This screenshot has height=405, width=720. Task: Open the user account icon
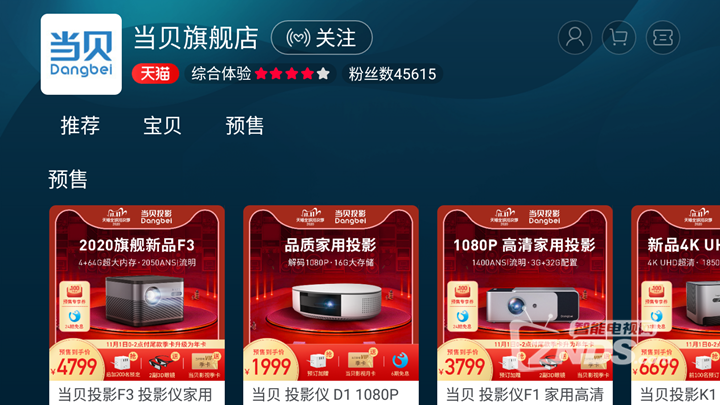tap(575, 38)
